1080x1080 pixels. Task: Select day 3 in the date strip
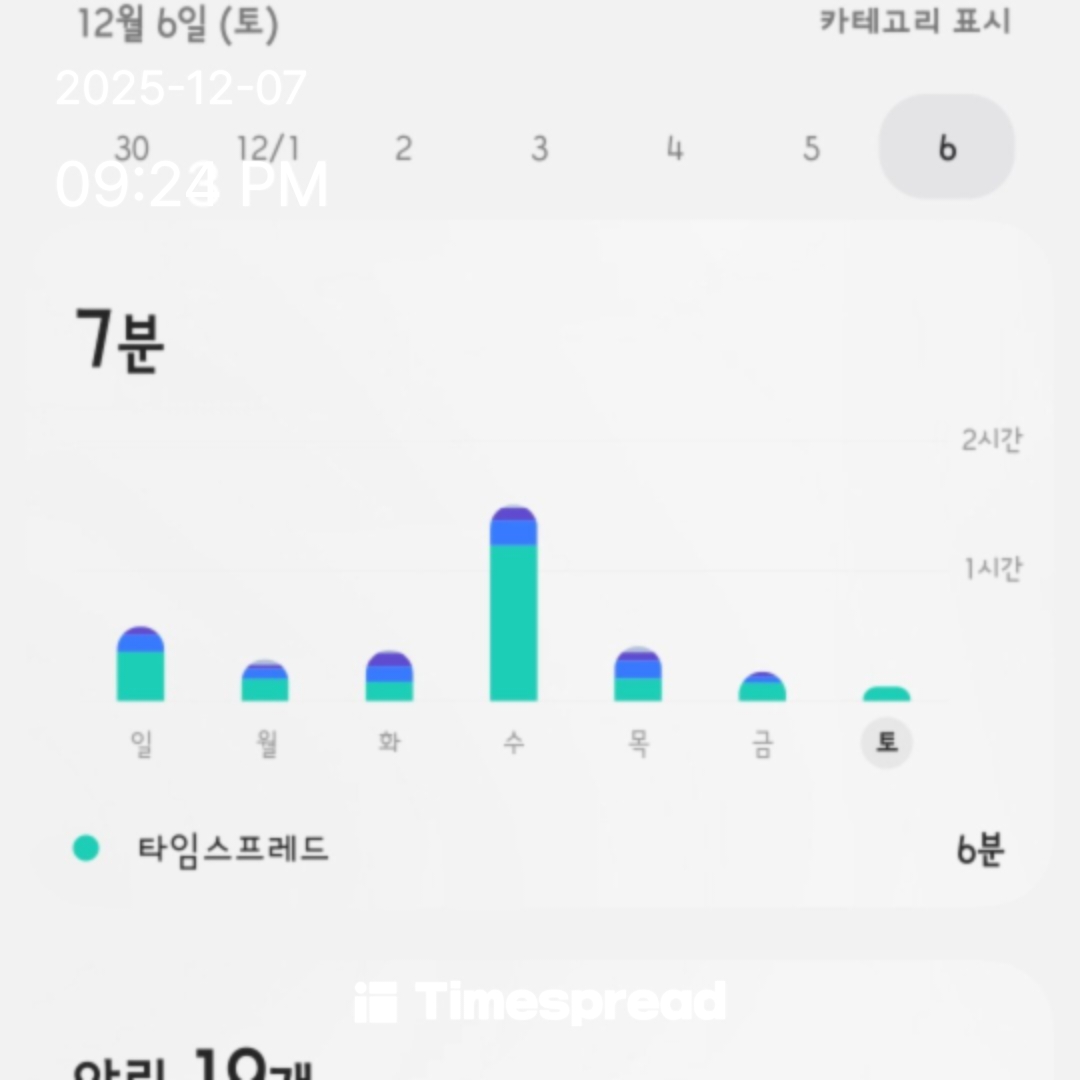[539, 149]
